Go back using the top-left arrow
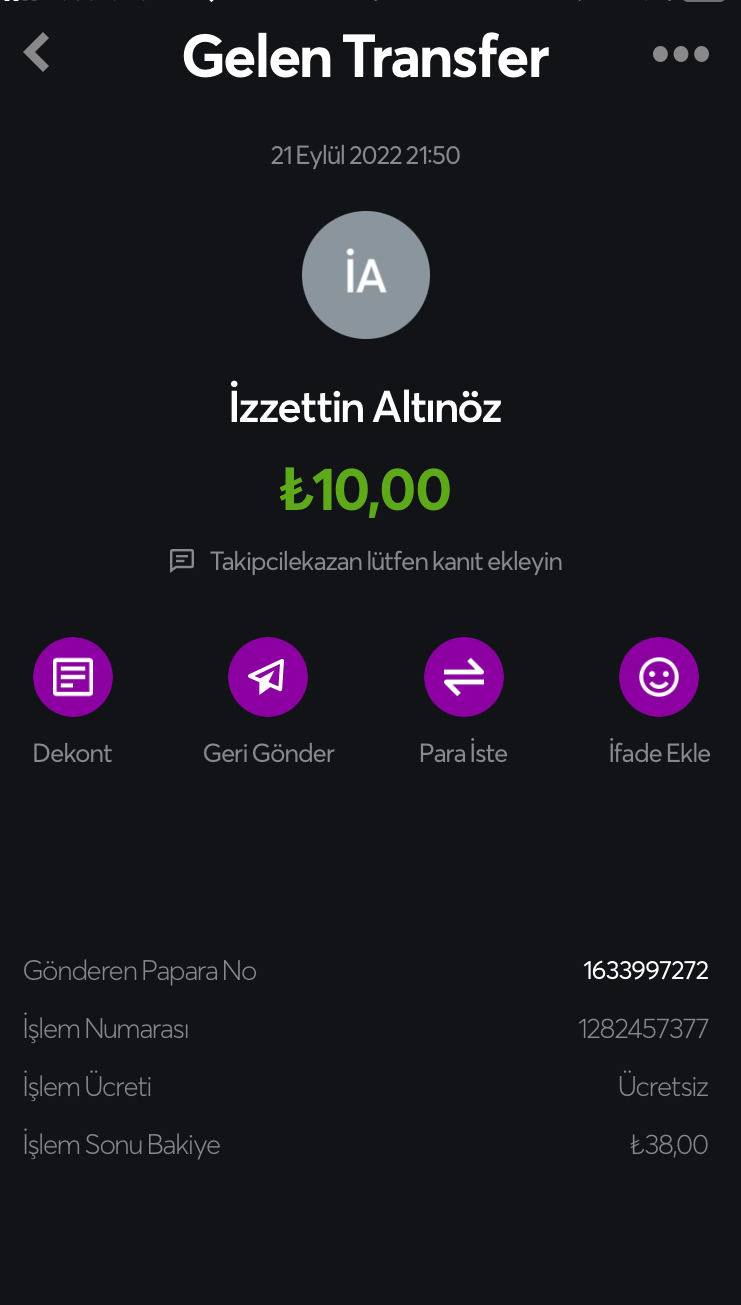Screen dimensions: 741x1305 (x=37, y=53)
